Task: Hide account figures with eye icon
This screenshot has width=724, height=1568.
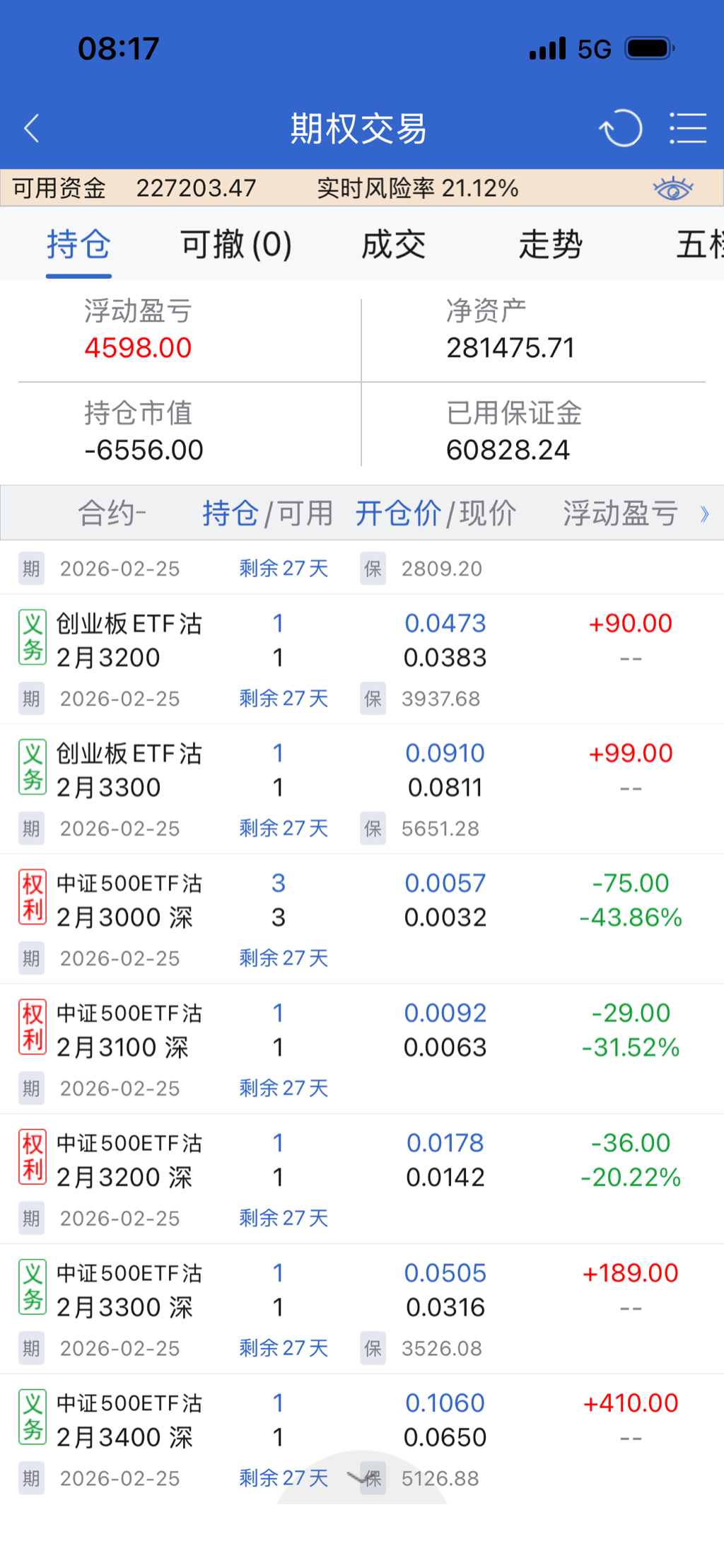Action: coord(672,189)
